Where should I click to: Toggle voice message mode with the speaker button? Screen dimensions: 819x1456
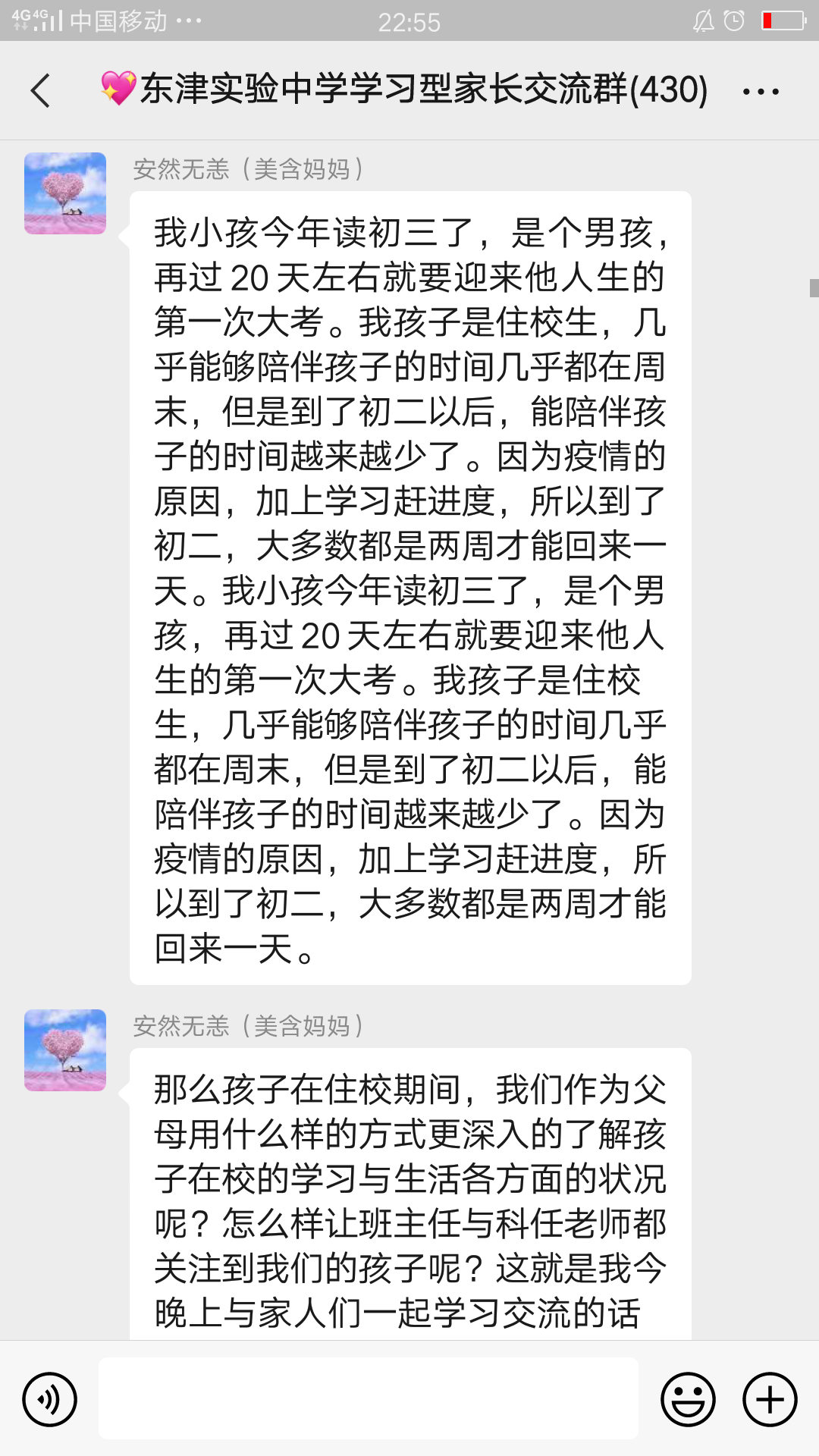(x=49, y=1398)
